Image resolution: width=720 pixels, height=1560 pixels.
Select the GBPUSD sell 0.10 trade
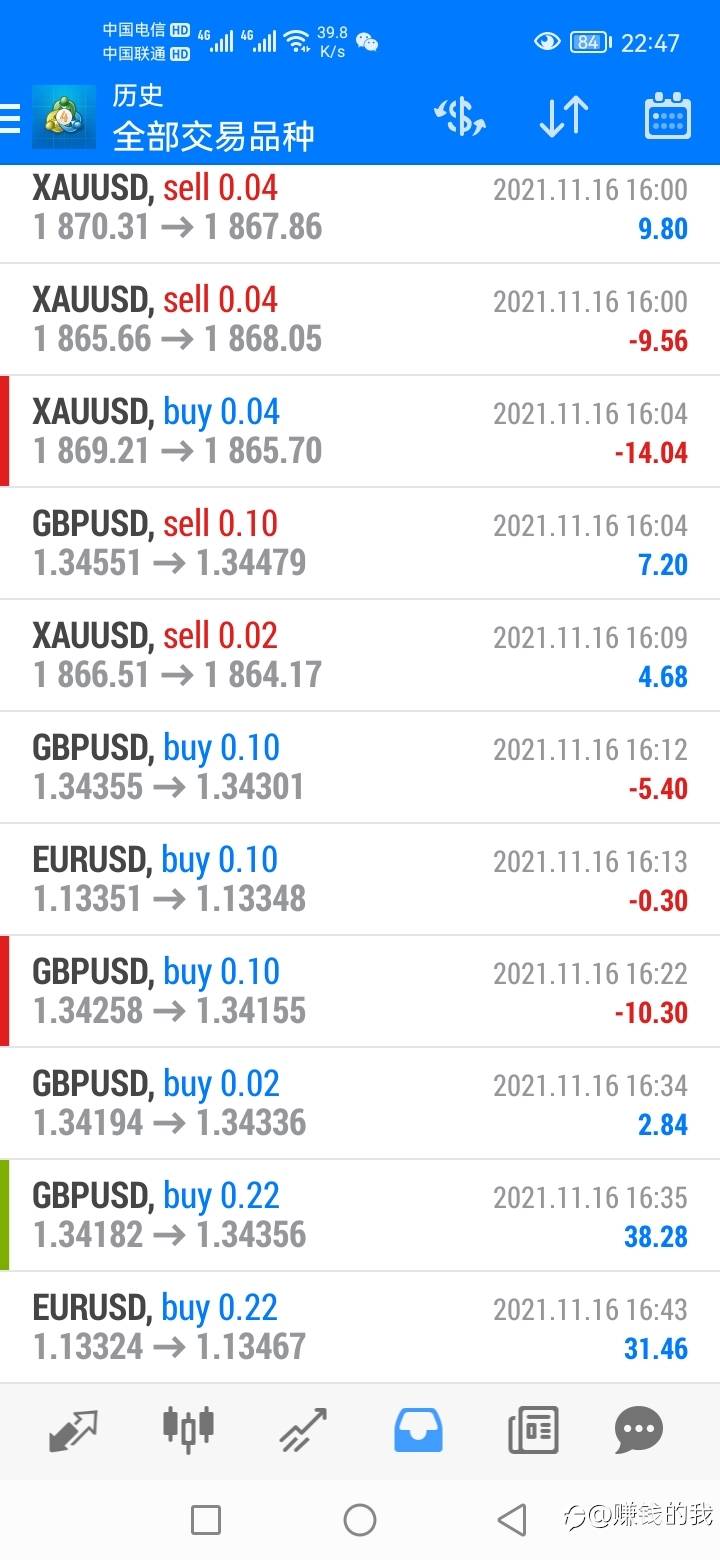click(x=360, y=544)
